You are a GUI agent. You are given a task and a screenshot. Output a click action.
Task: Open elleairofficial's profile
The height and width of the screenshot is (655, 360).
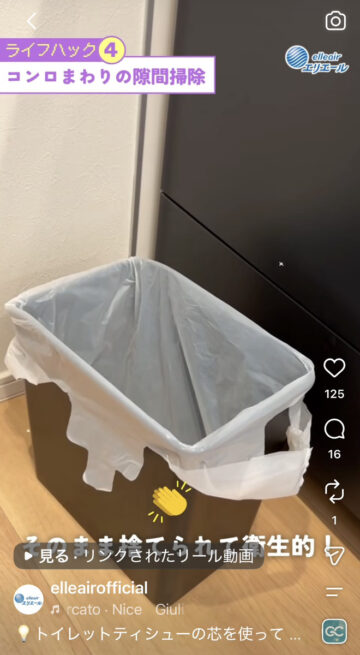[x=99, y=588]
